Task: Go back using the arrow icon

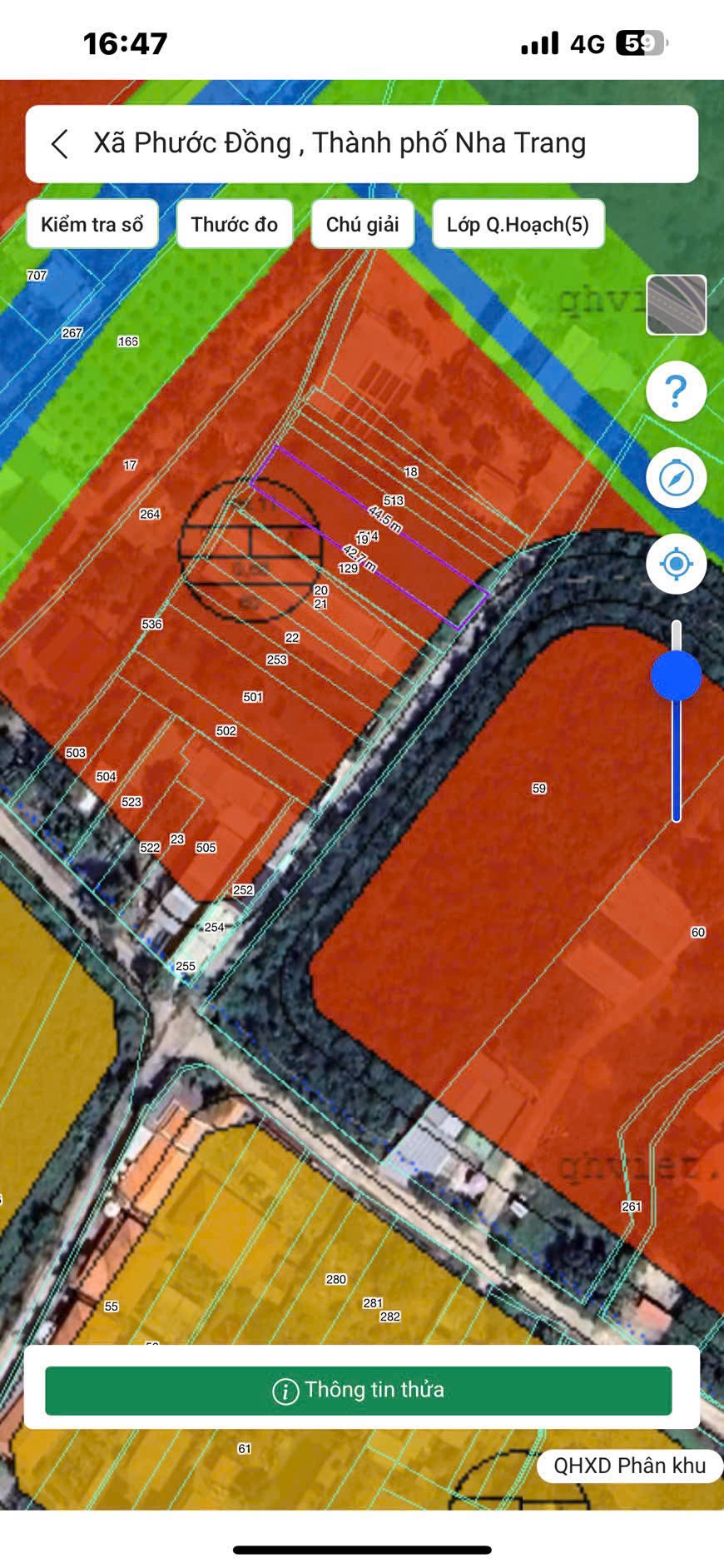Action: 60,144
